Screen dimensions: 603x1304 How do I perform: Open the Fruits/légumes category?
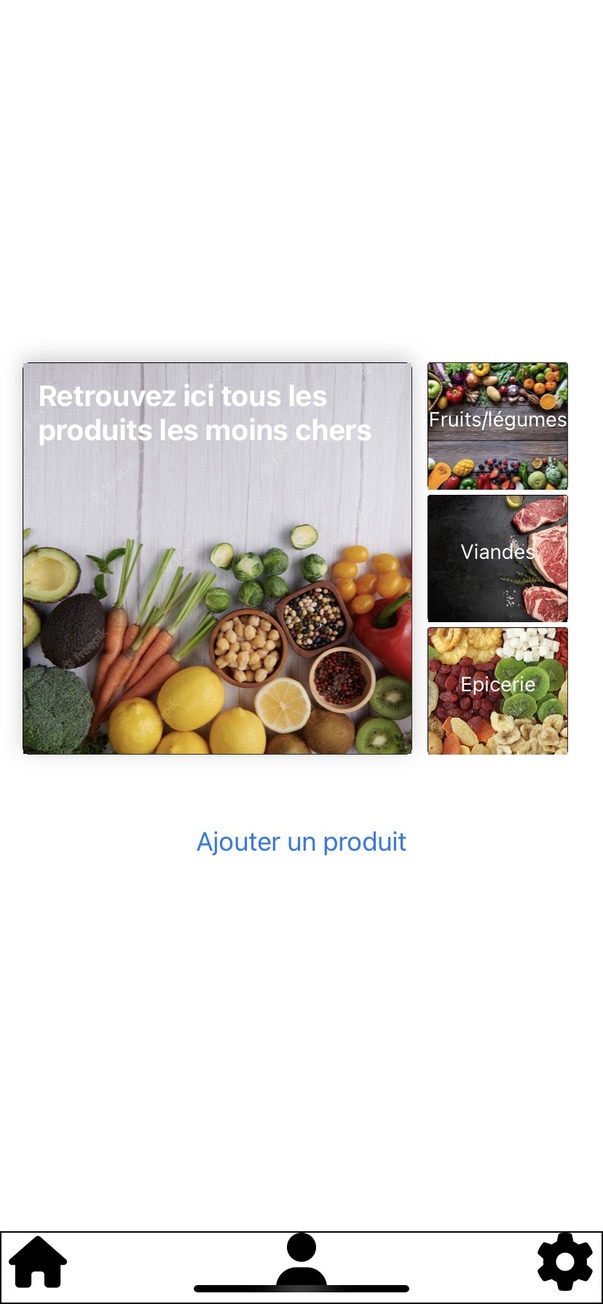tap(497, 425)
